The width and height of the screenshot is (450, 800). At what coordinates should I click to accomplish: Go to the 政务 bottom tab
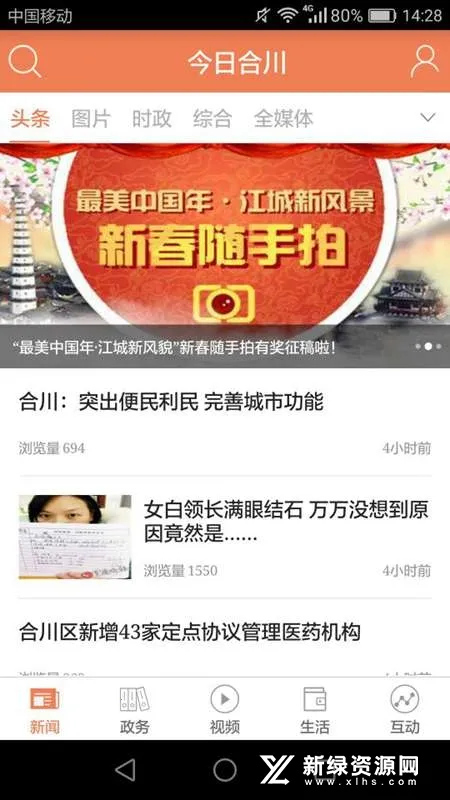pos(135,710)
